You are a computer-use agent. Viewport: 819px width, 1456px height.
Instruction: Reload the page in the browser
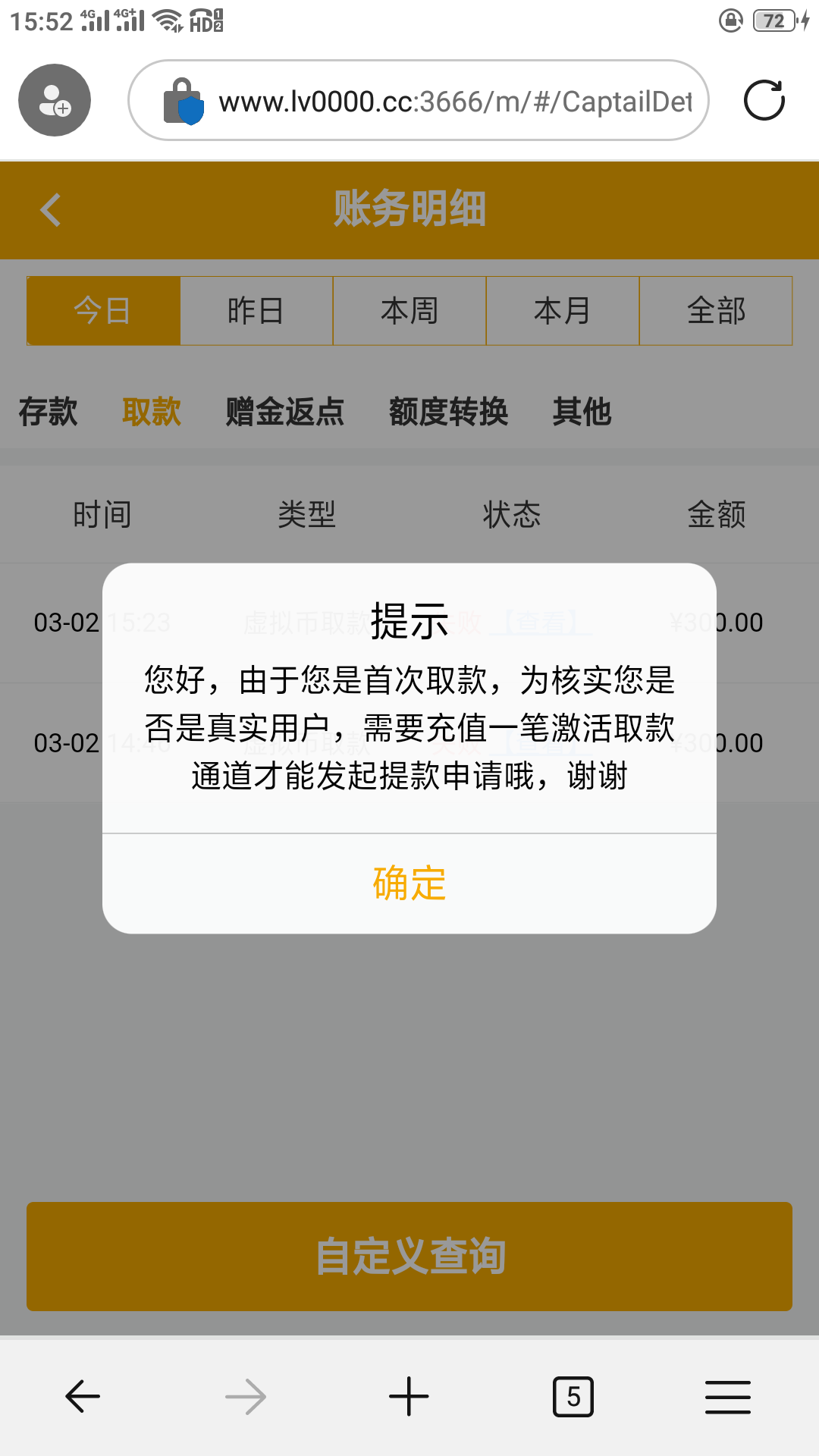click(764, 101)
